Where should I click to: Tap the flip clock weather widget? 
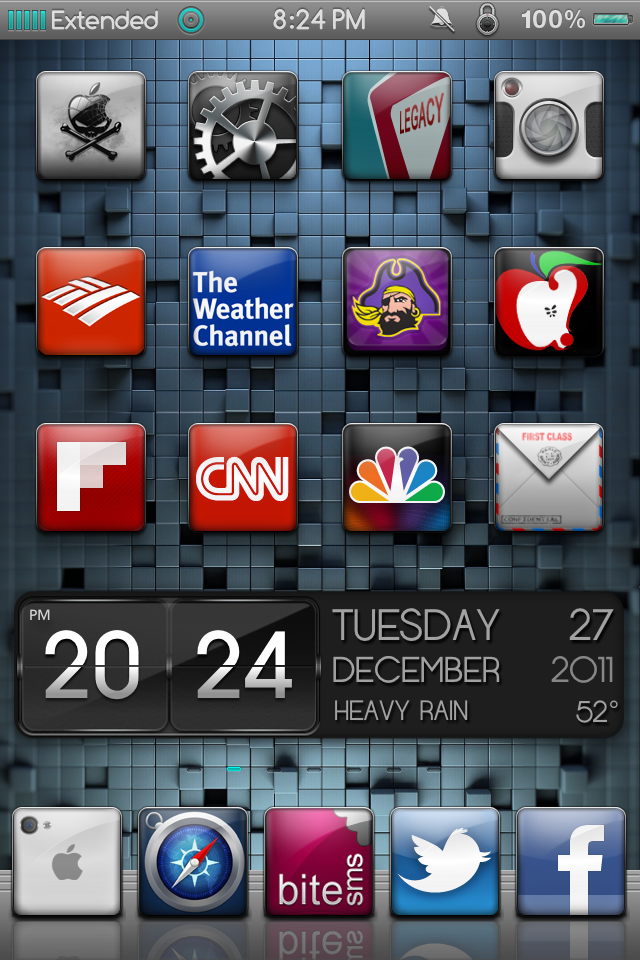[320, 664]
